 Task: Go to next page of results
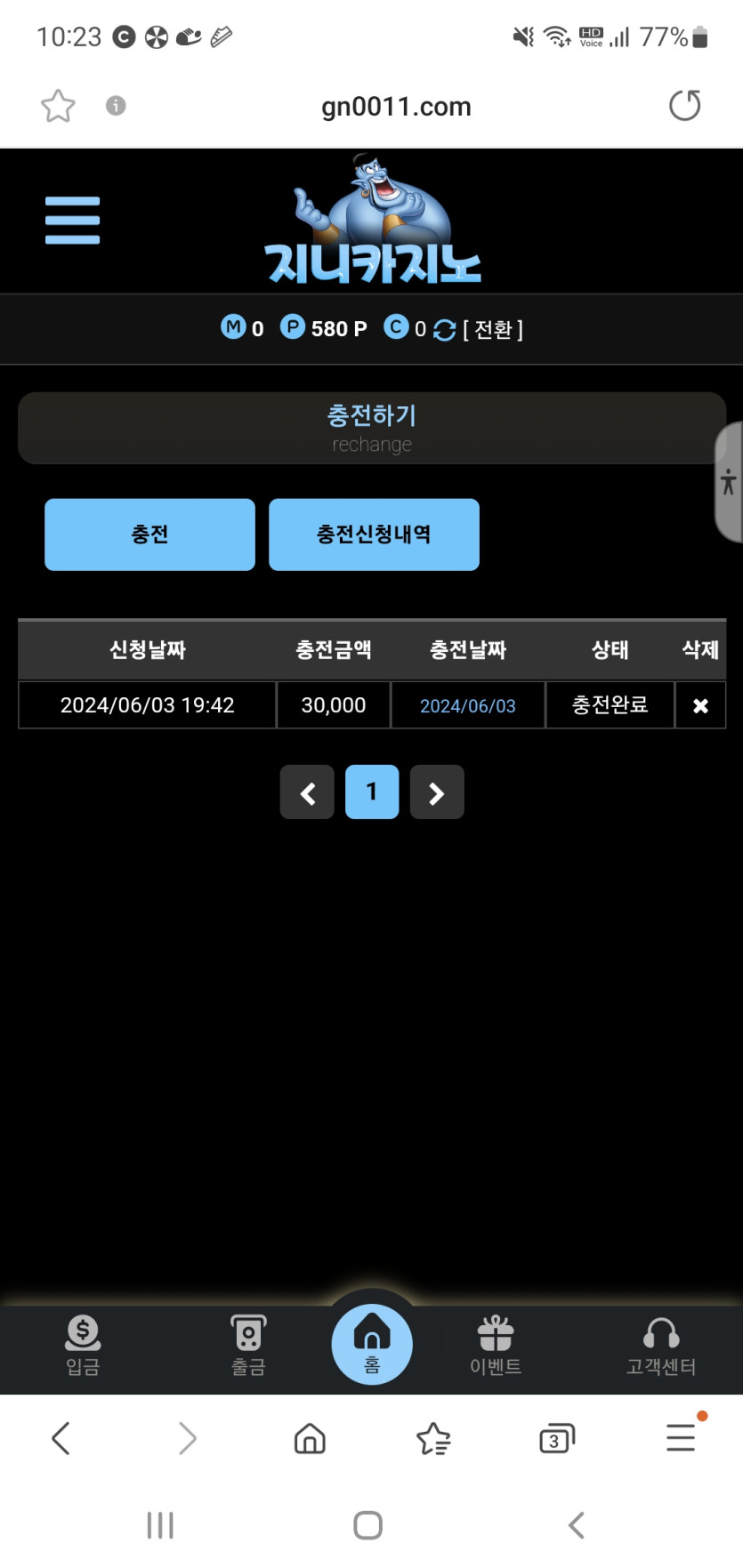(437, 792)
